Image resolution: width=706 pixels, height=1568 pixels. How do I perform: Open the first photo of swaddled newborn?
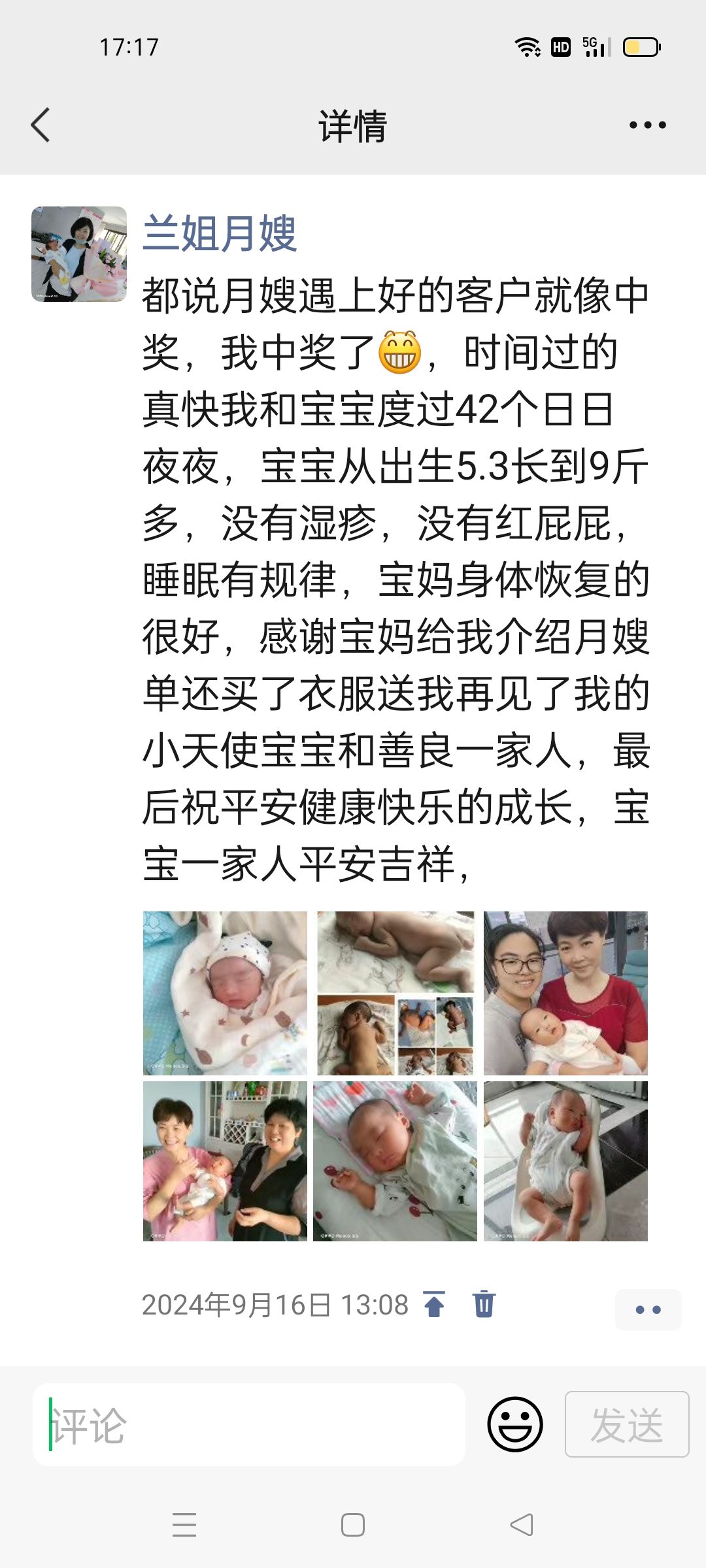[x=225, y=993]
